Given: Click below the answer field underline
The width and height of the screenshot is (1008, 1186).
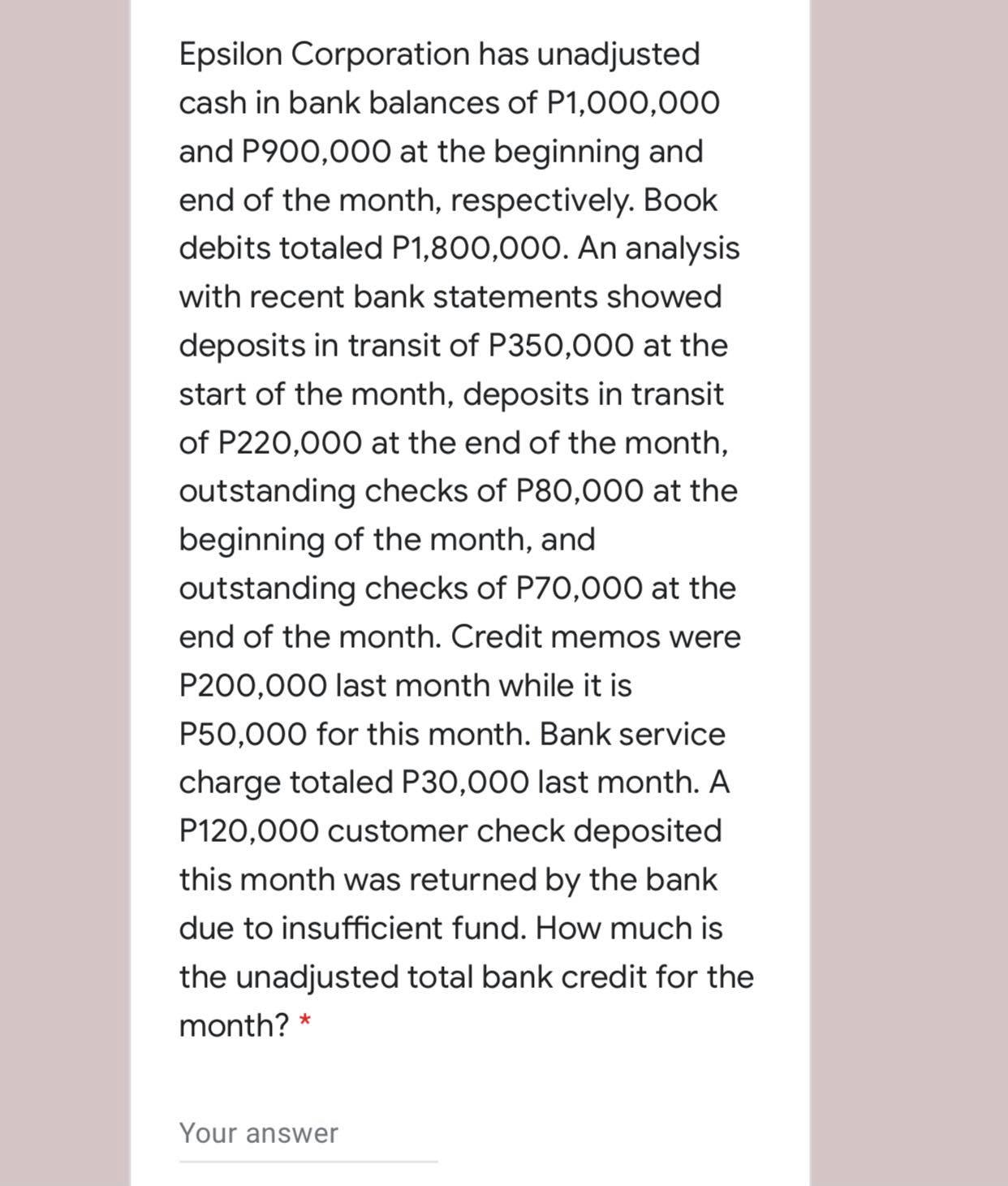Looking at the screenshot, I should pyautogui.click(x=308, y=1177).
